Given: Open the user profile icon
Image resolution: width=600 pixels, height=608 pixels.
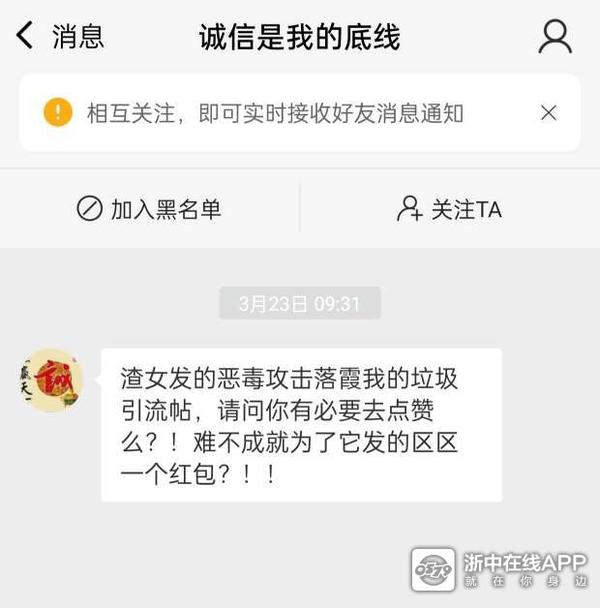Looking at the screenshot, I should 554,37.
